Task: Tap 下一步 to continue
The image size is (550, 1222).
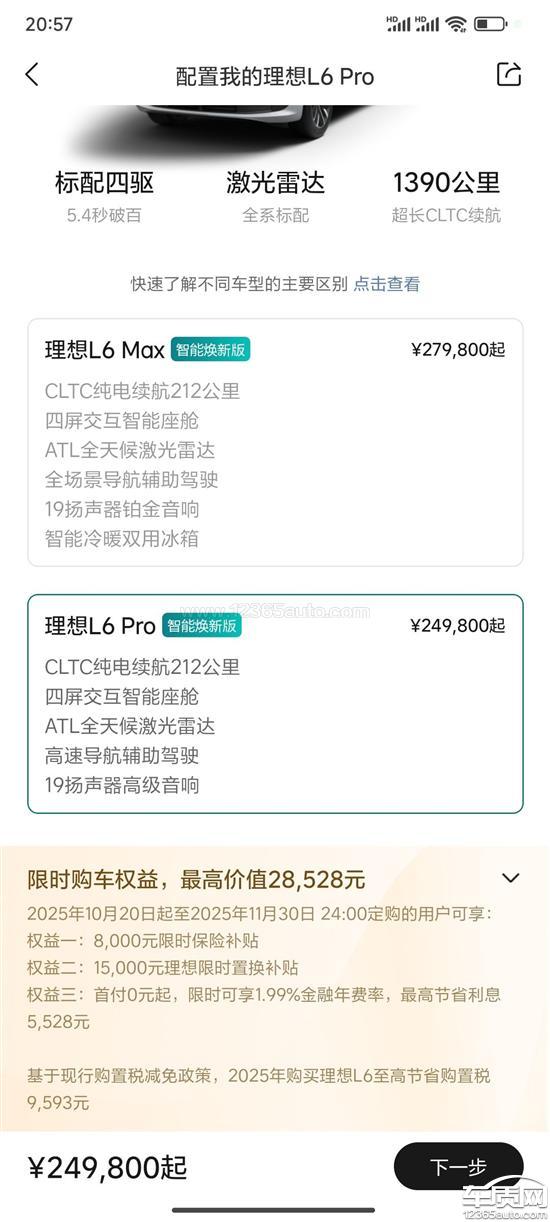Action: point(459,1167)
